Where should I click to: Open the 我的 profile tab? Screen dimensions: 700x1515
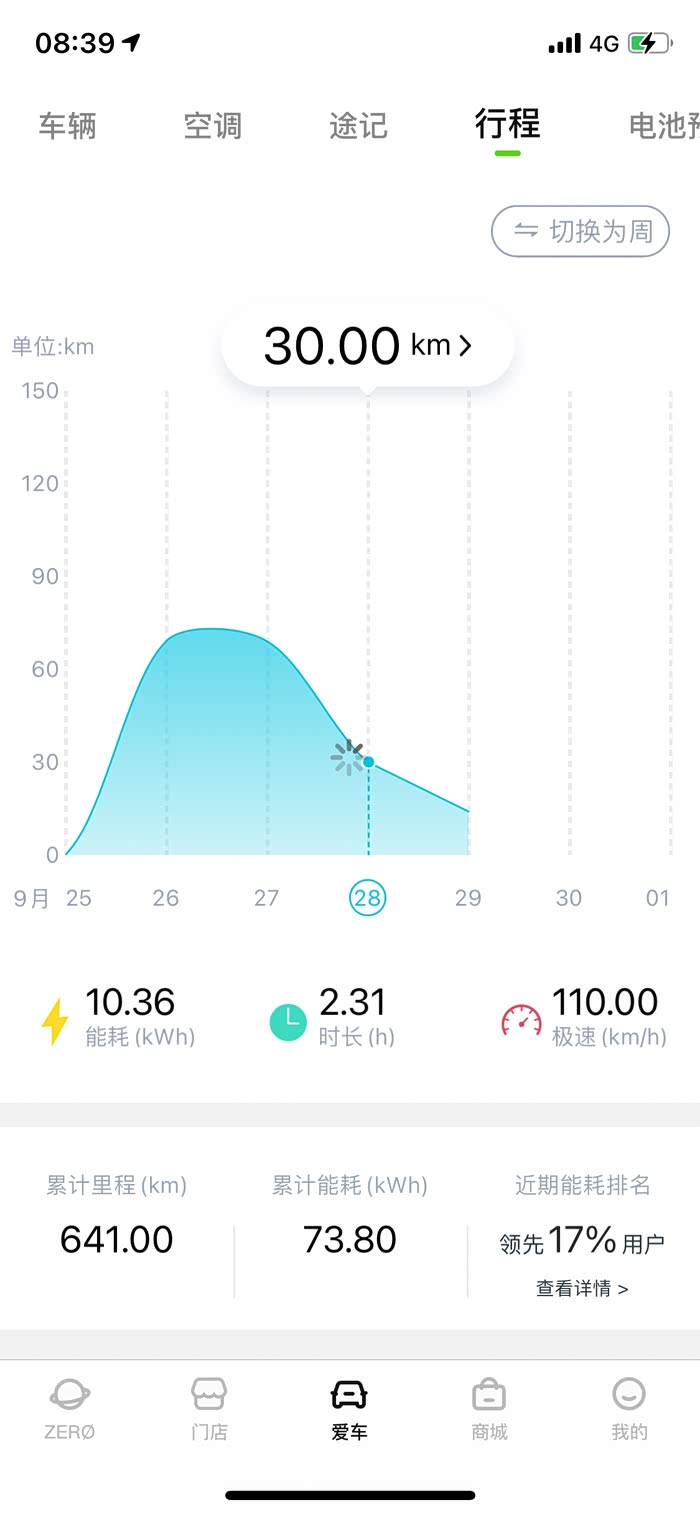pyautogui.click(x=629, y=1408)
